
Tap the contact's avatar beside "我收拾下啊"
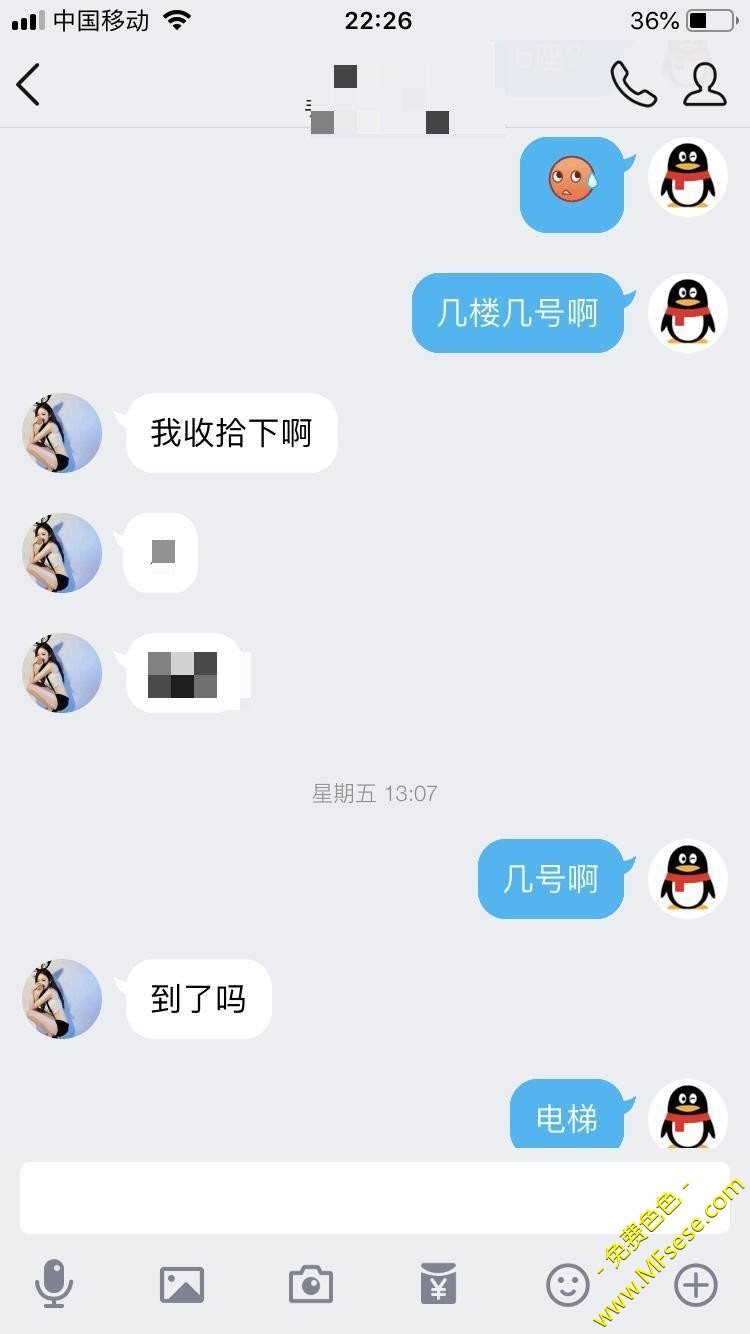pyautogui.click(x=62, y=433)
